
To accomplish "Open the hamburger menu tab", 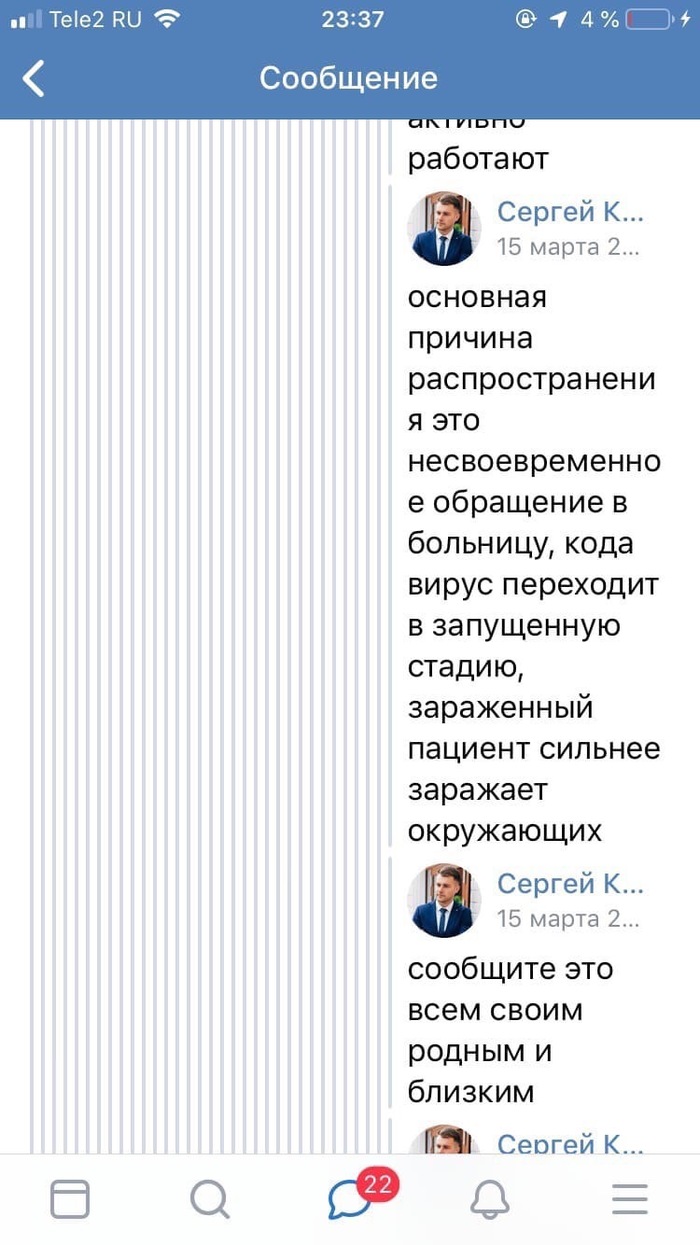I will tap(630, 1198).
